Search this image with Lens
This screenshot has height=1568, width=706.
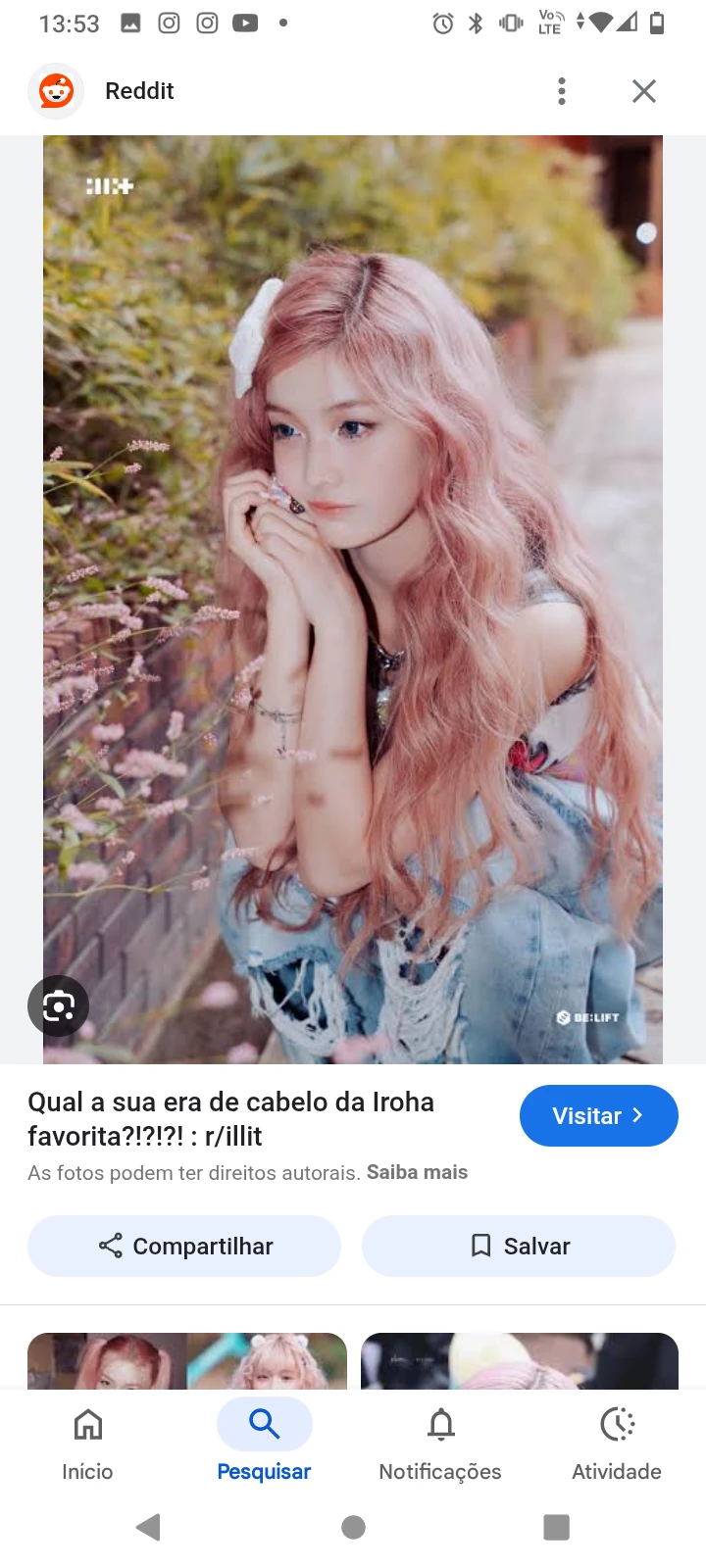click(x=59, y=1005)
